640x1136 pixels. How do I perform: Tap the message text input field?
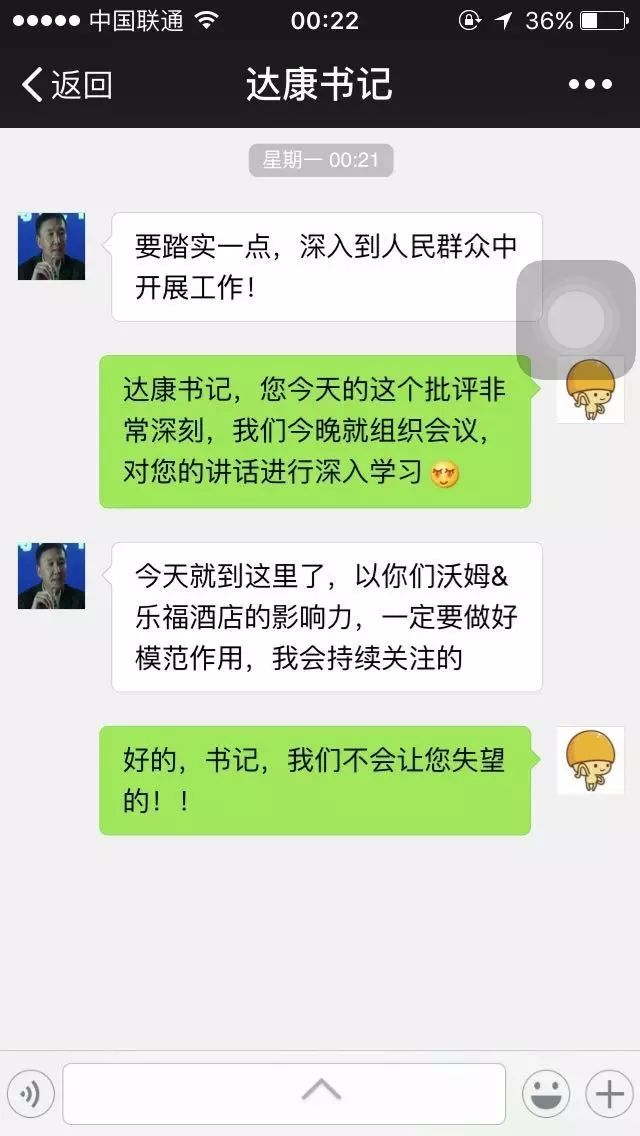[284, 1094]
